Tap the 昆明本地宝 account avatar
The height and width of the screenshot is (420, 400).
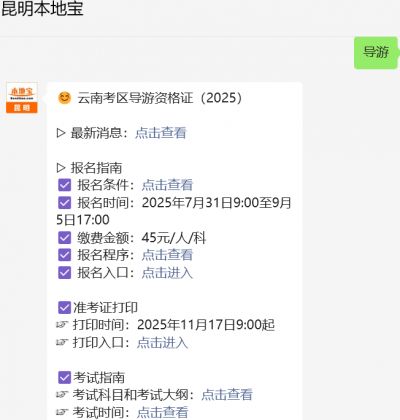coord(22,98)
